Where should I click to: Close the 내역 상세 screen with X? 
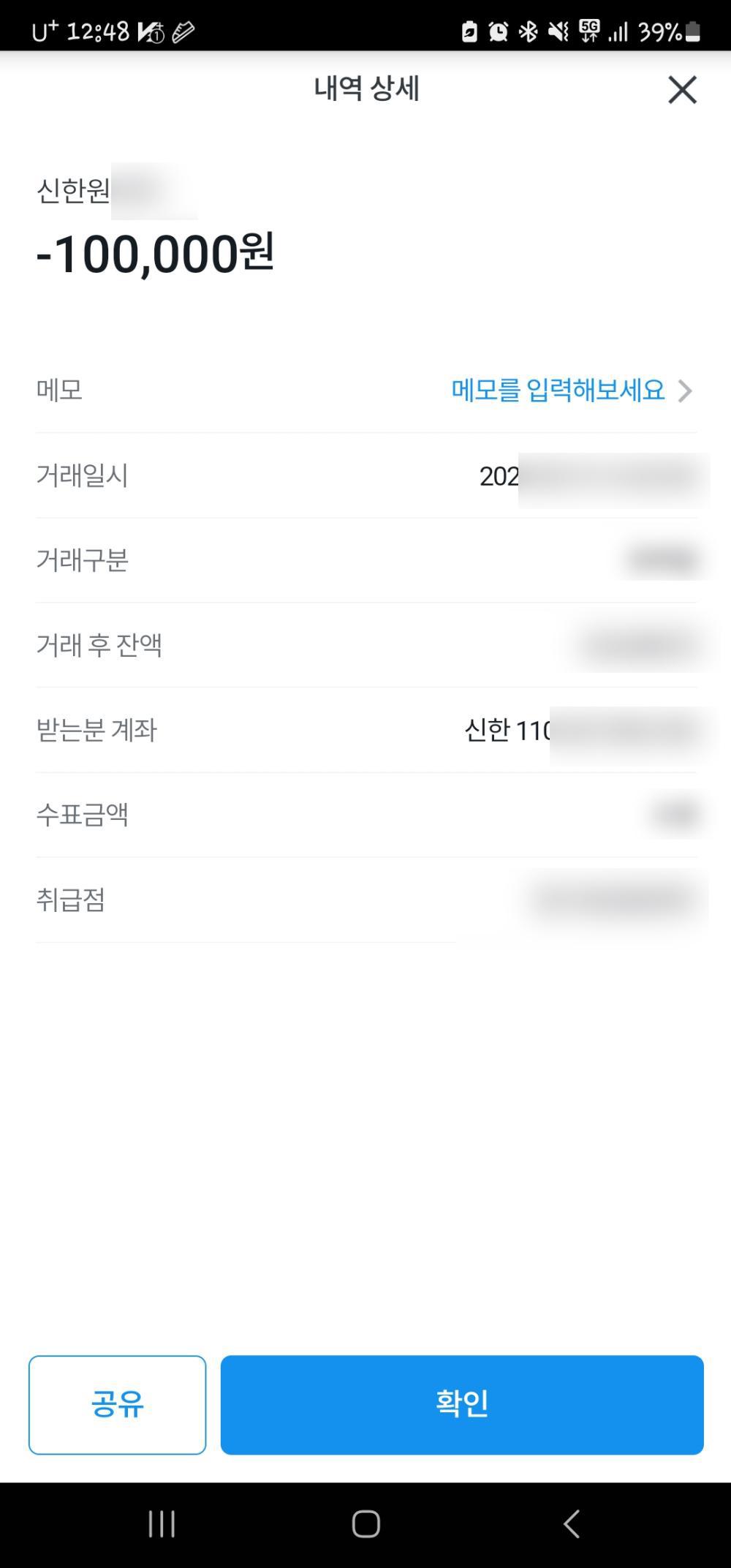click(x=682, y=90)
